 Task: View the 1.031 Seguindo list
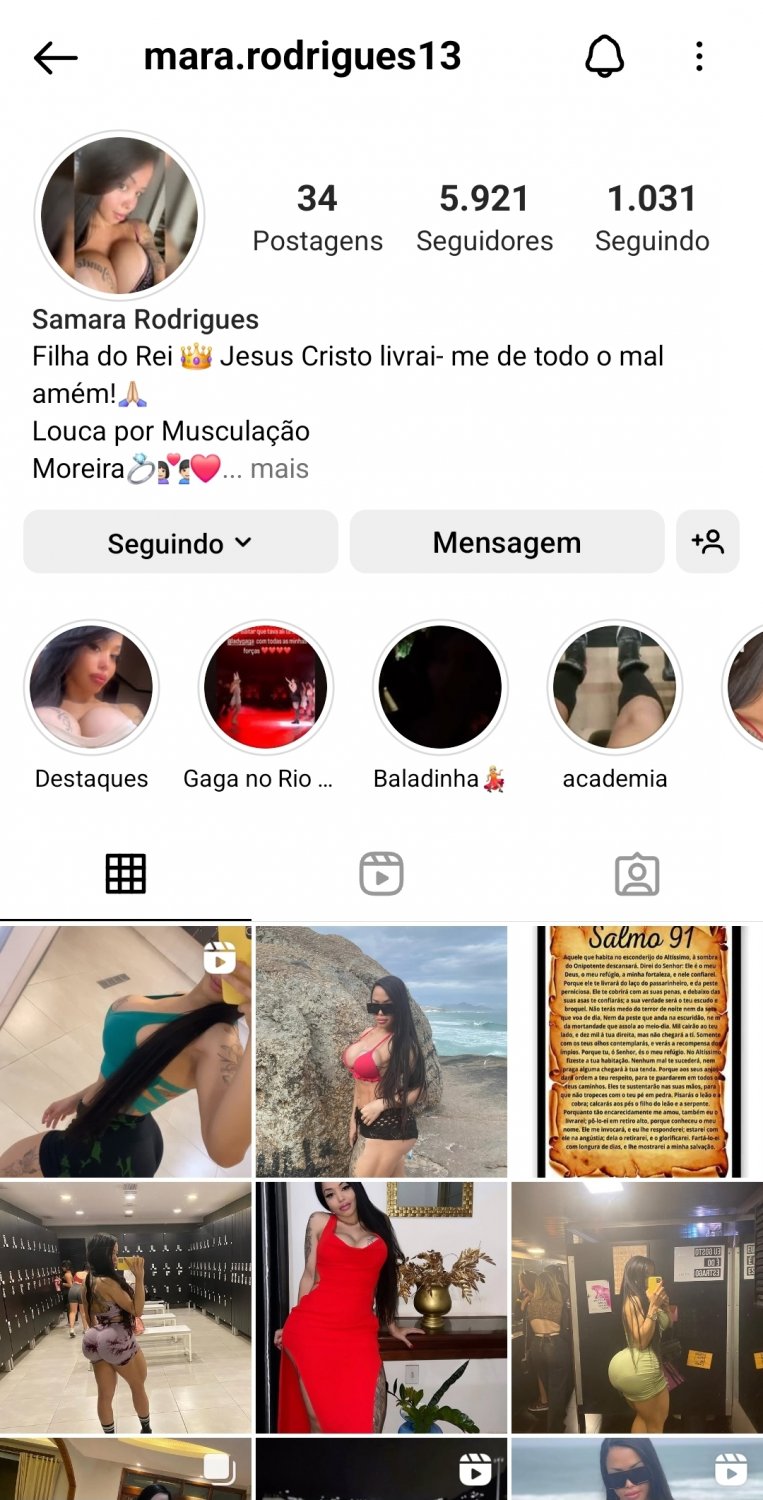(652, 218)
